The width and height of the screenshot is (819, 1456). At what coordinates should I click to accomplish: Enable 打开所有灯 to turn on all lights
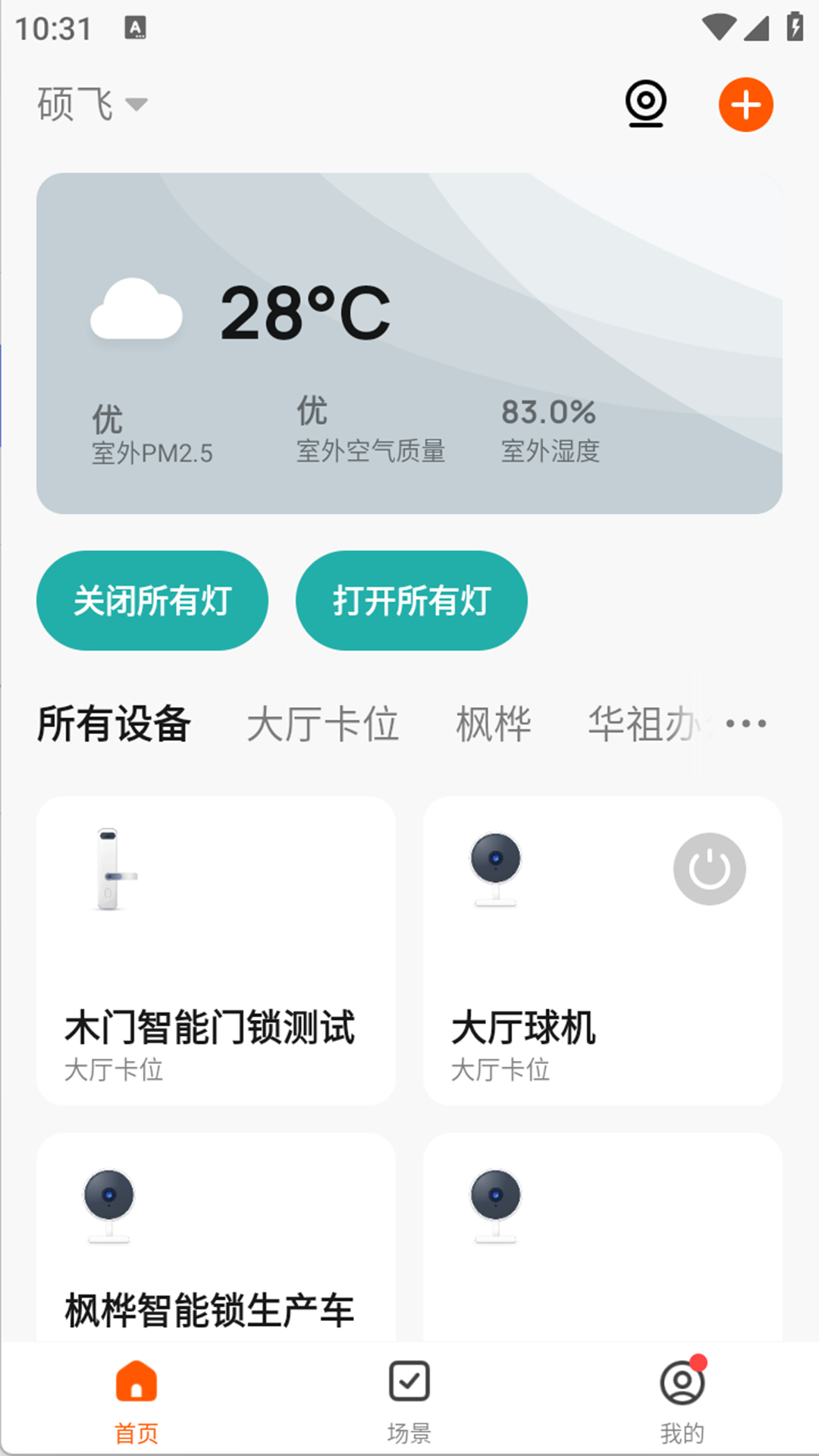(x=410, y=600)
